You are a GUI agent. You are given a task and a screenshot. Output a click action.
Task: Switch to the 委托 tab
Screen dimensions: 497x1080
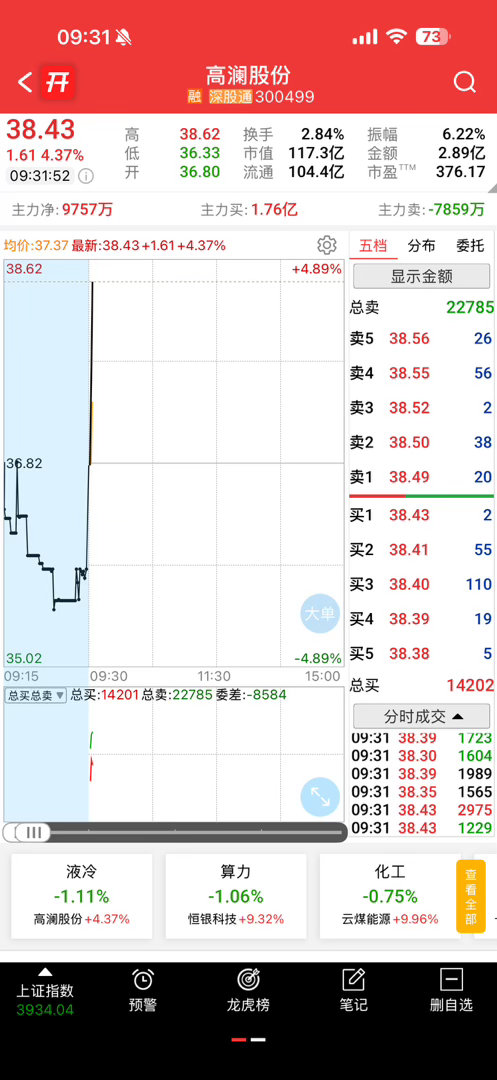(x=470, y=246)
